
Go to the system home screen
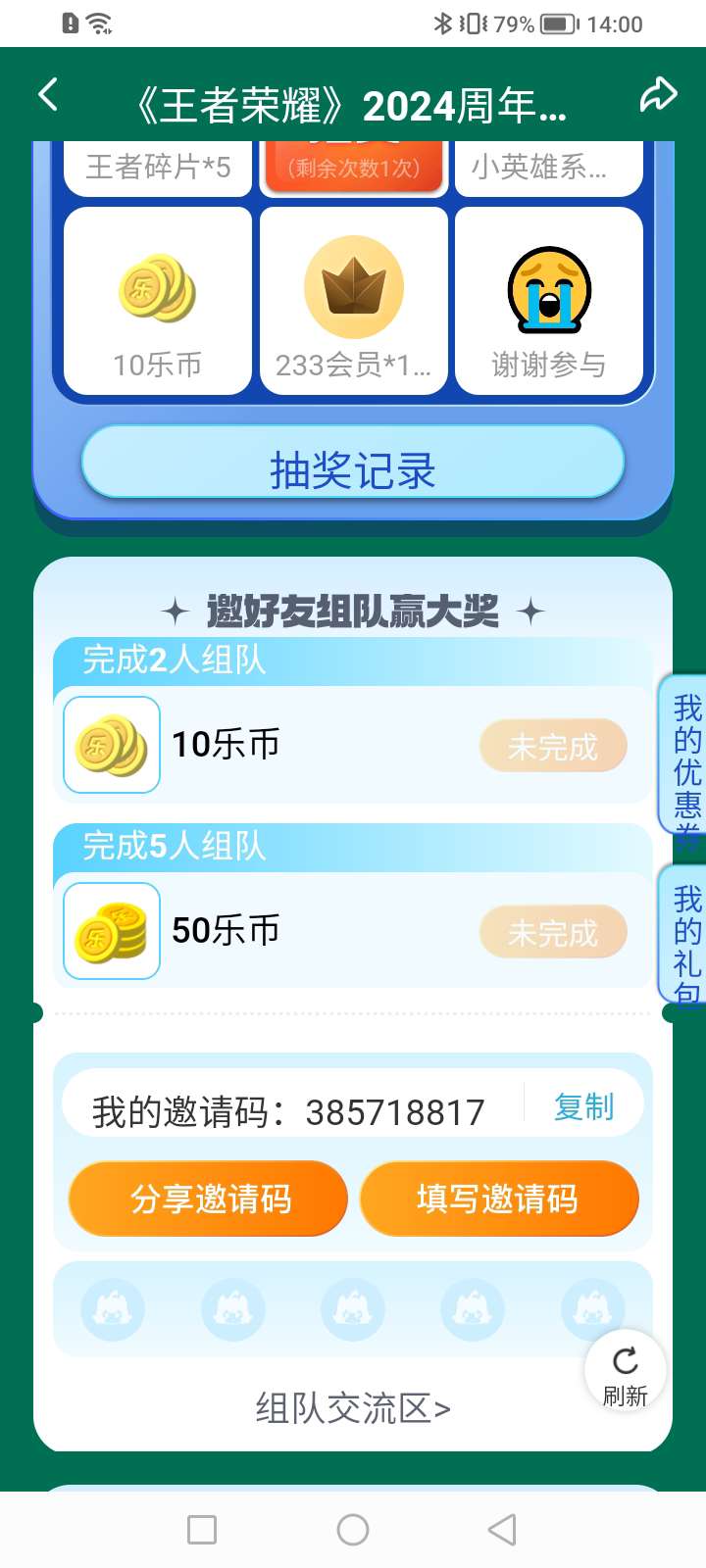point(353,1530)
